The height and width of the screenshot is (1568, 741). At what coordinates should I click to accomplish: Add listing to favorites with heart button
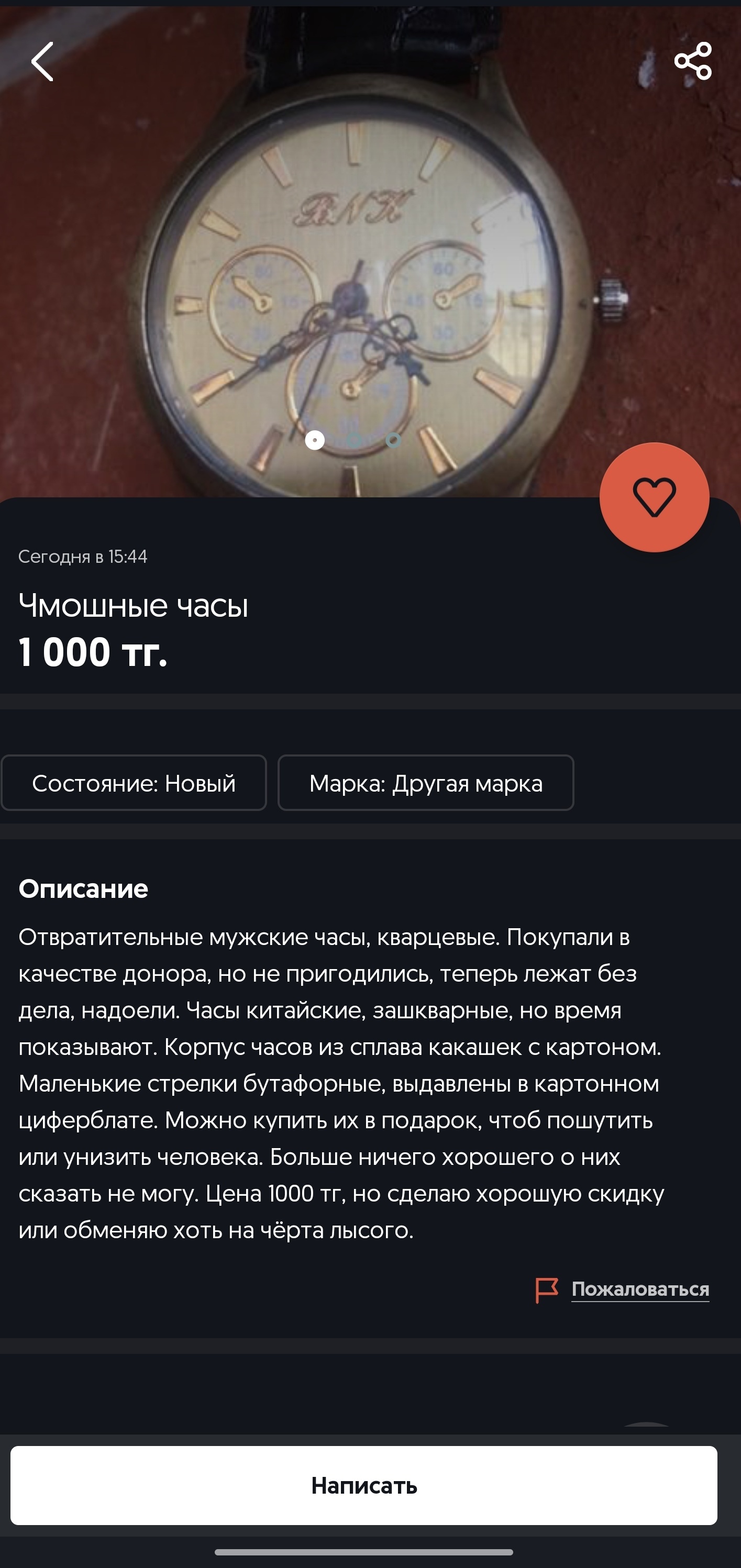(654, 497)
